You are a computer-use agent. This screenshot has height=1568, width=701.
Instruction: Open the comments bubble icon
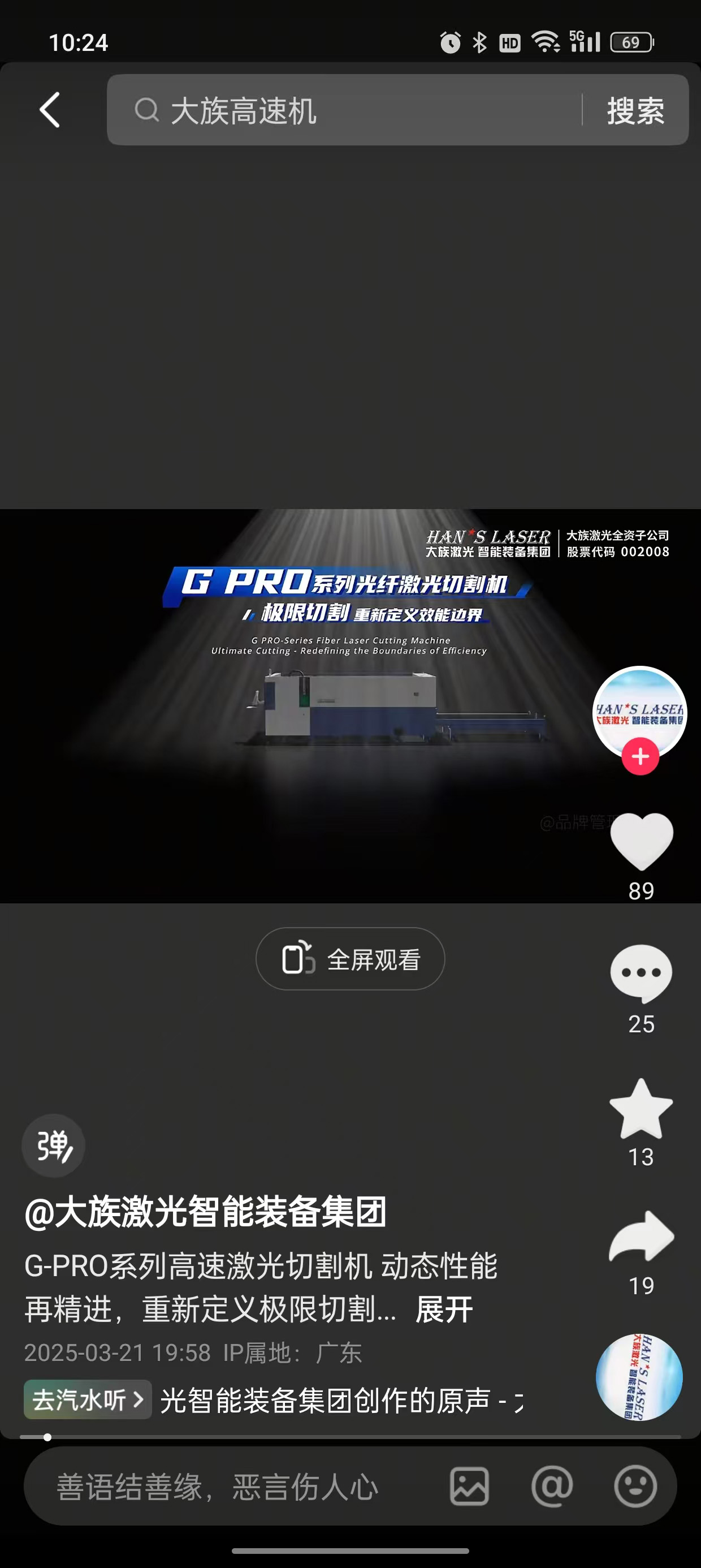(x=641, y=973)
